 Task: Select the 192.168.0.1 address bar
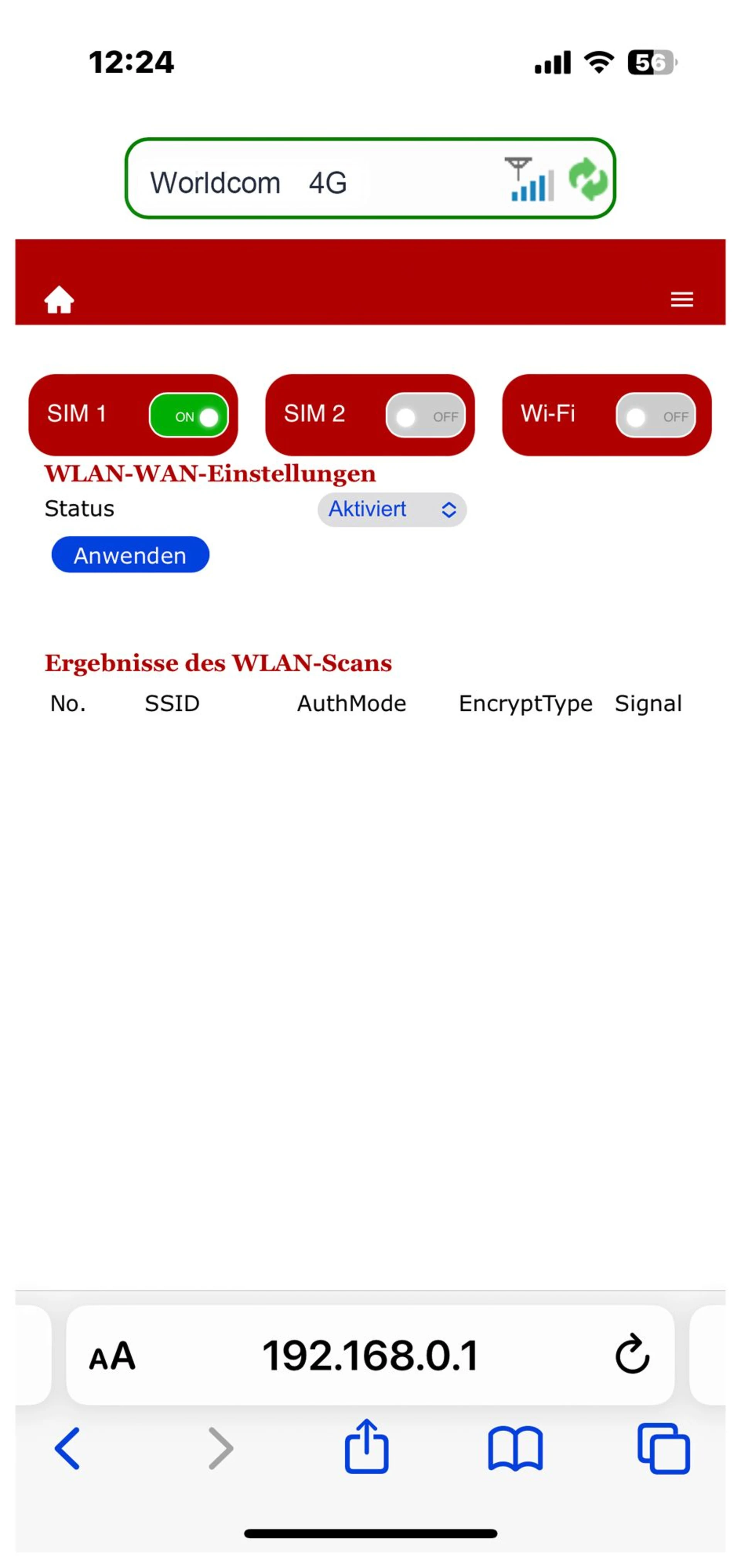click(x=370, y=1355)
